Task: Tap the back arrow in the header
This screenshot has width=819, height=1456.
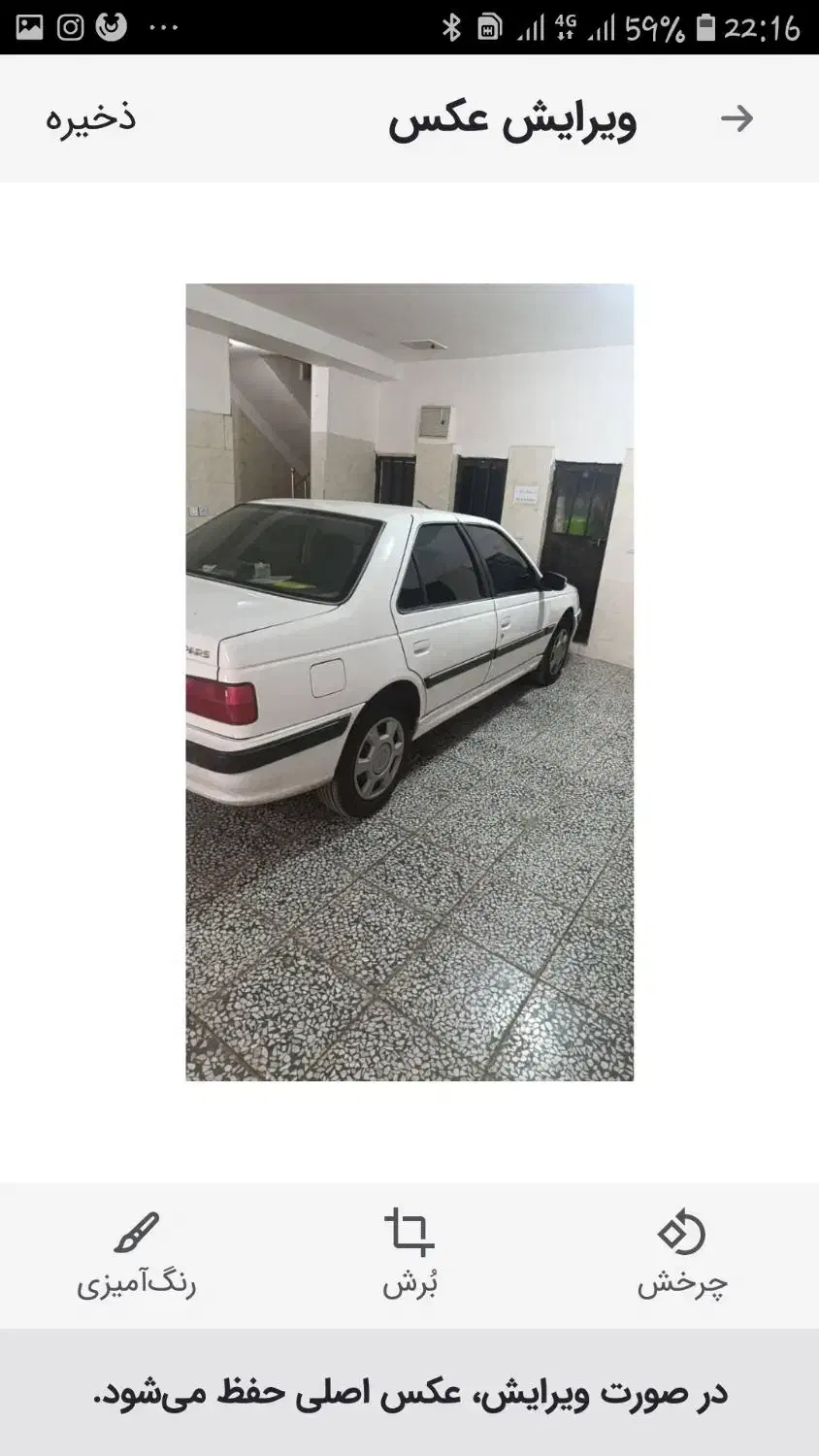Action: 737,118
